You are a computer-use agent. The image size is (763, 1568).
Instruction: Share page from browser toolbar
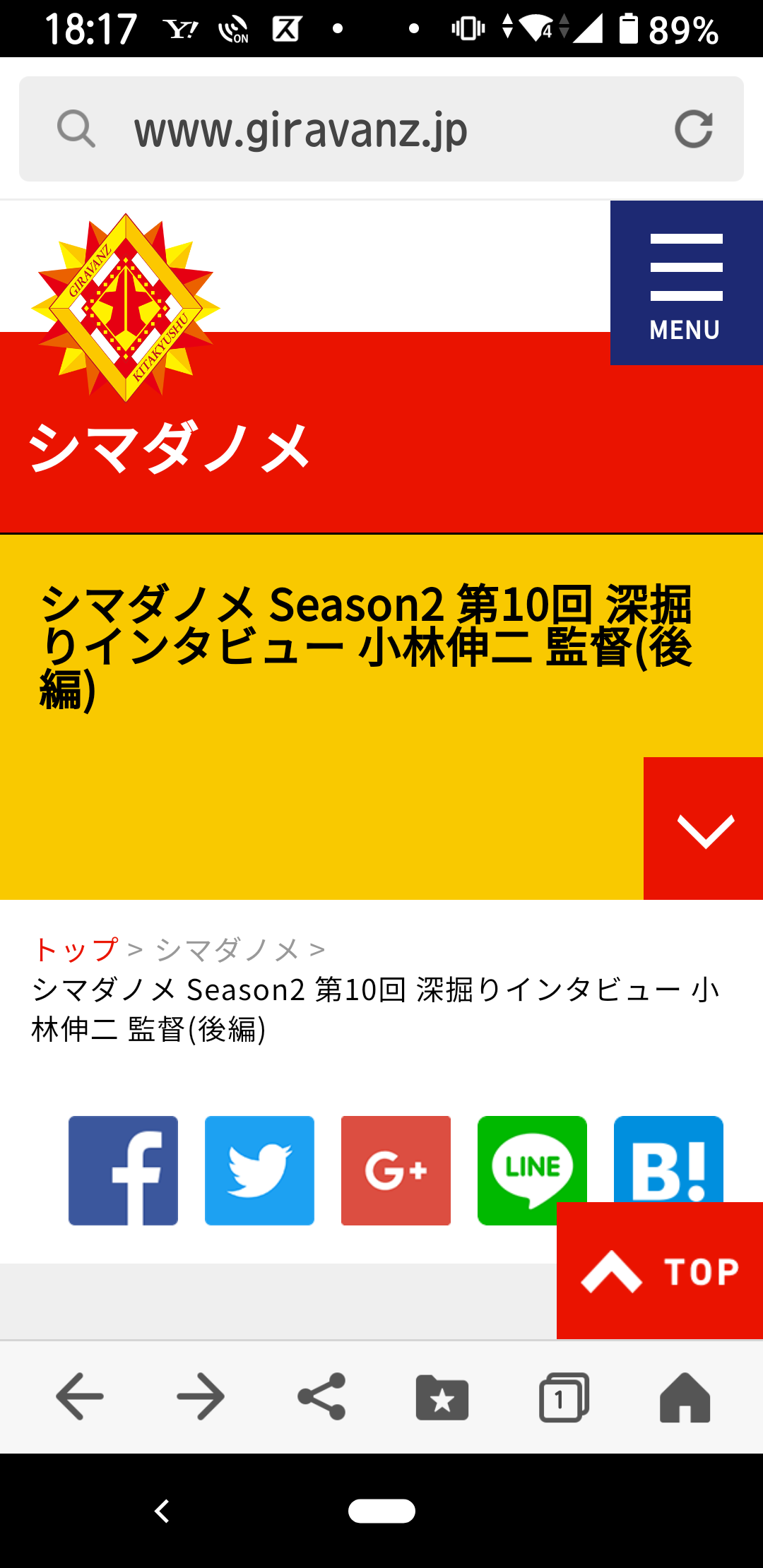(321, 1396)
